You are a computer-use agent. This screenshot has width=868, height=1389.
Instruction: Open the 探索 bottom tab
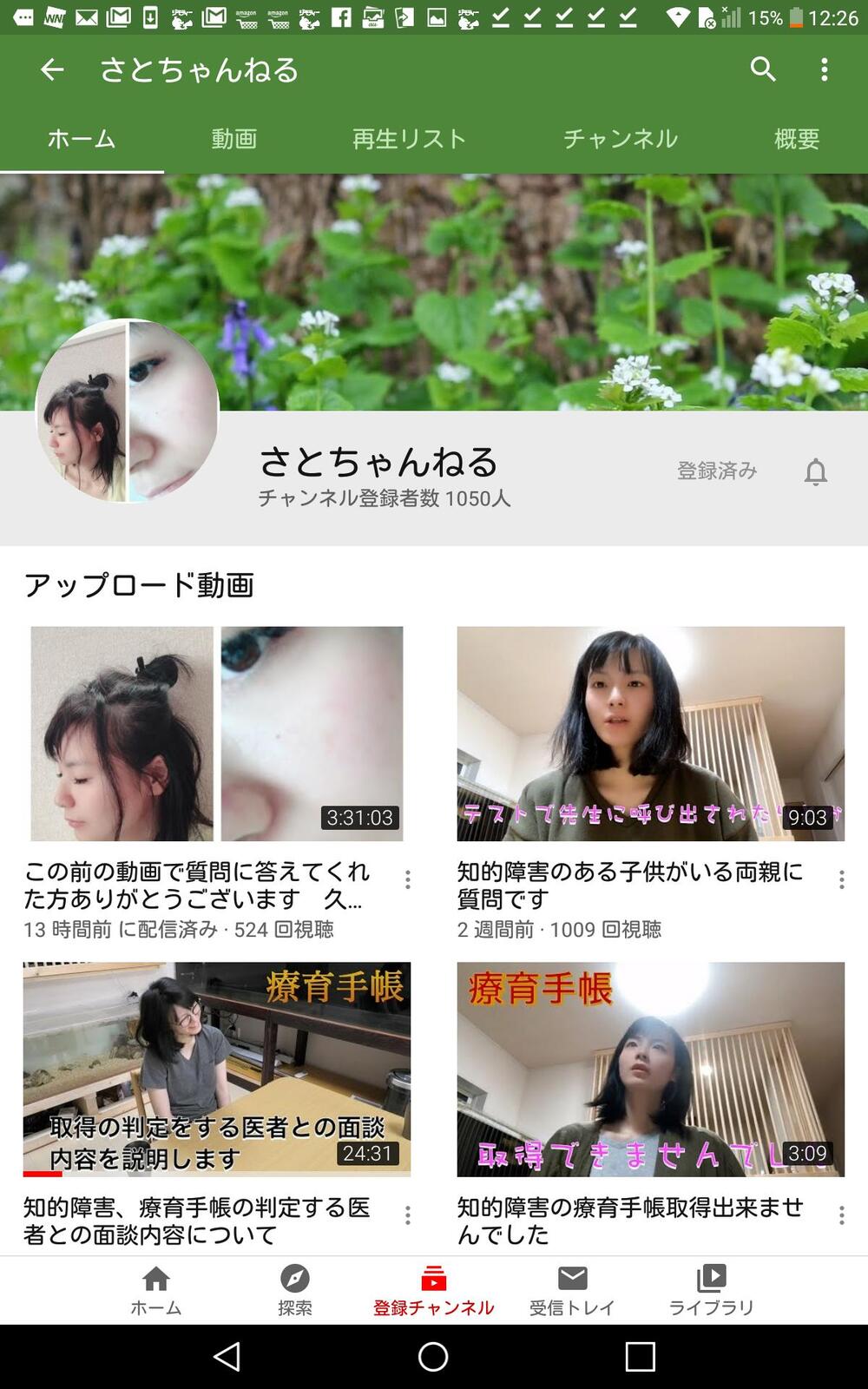tap(294, 1290)
